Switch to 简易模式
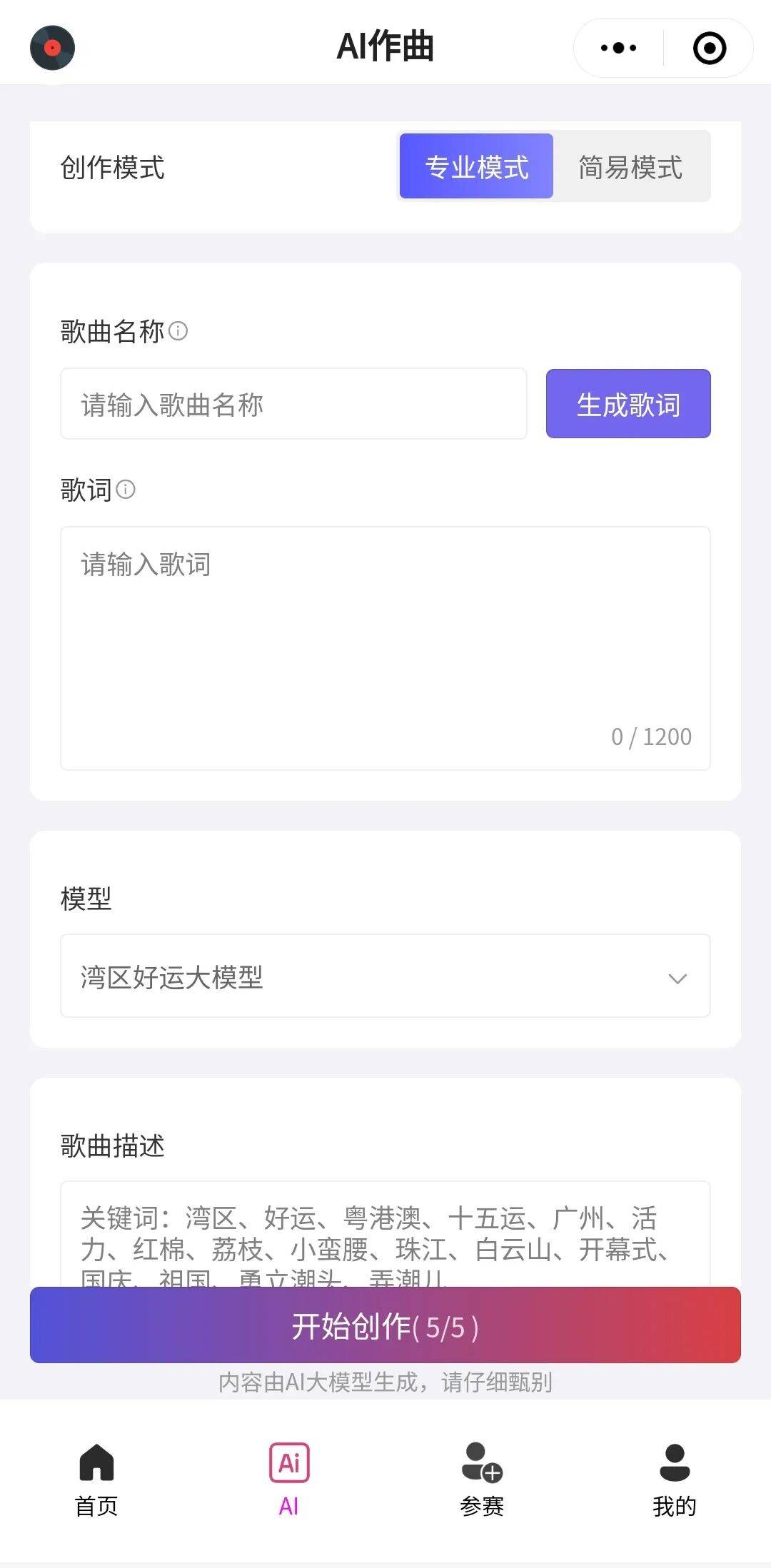The image size is (771, 1568). coord(630,167)
